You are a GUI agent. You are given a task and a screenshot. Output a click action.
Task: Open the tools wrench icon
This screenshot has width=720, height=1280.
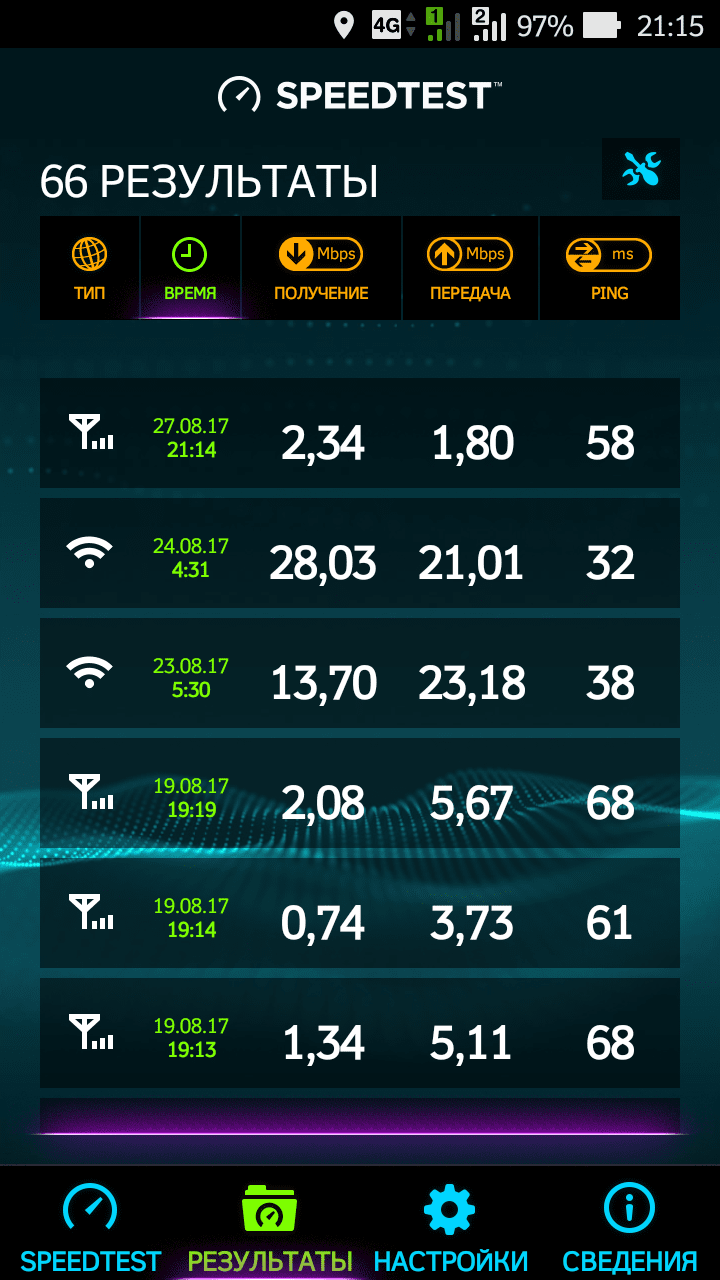tap(640, 169)
